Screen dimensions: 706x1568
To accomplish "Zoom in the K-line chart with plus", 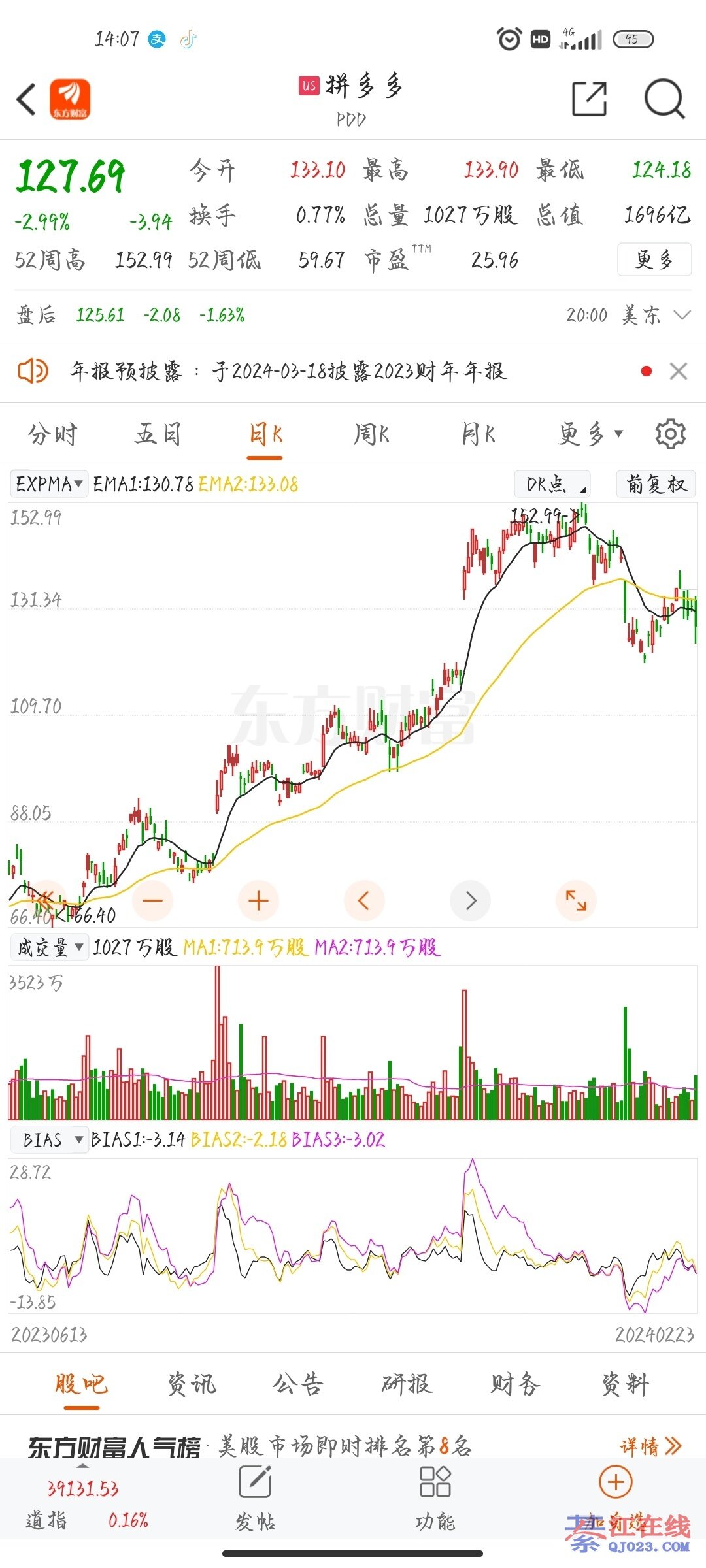I will [258, 901].
